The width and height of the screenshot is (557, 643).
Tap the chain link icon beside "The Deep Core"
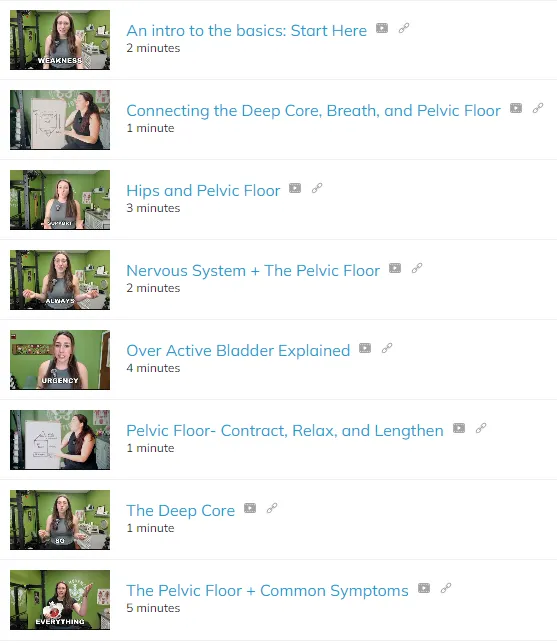[x=272, y=508]
